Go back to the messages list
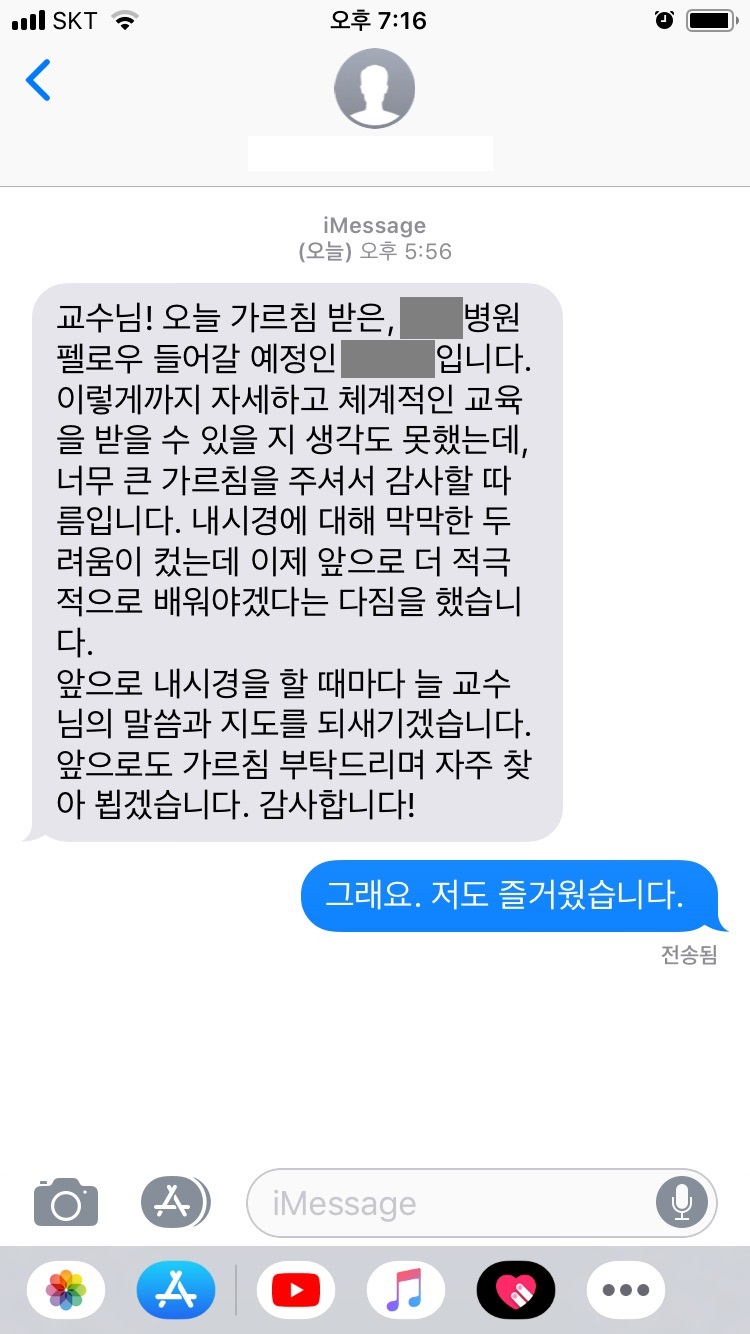Viewport: 750px width, 1334px height. click(x=38, y=81)
